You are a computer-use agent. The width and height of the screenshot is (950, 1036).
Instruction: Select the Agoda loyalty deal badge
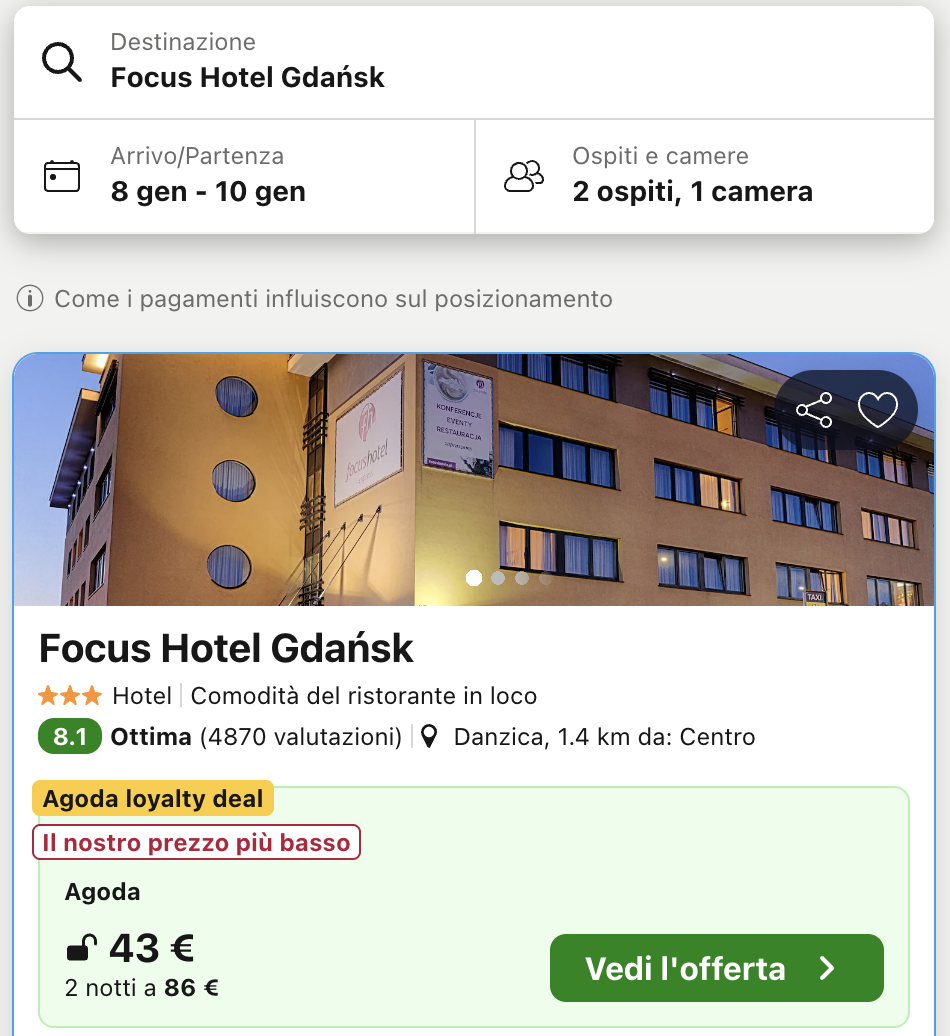point(152,798)
